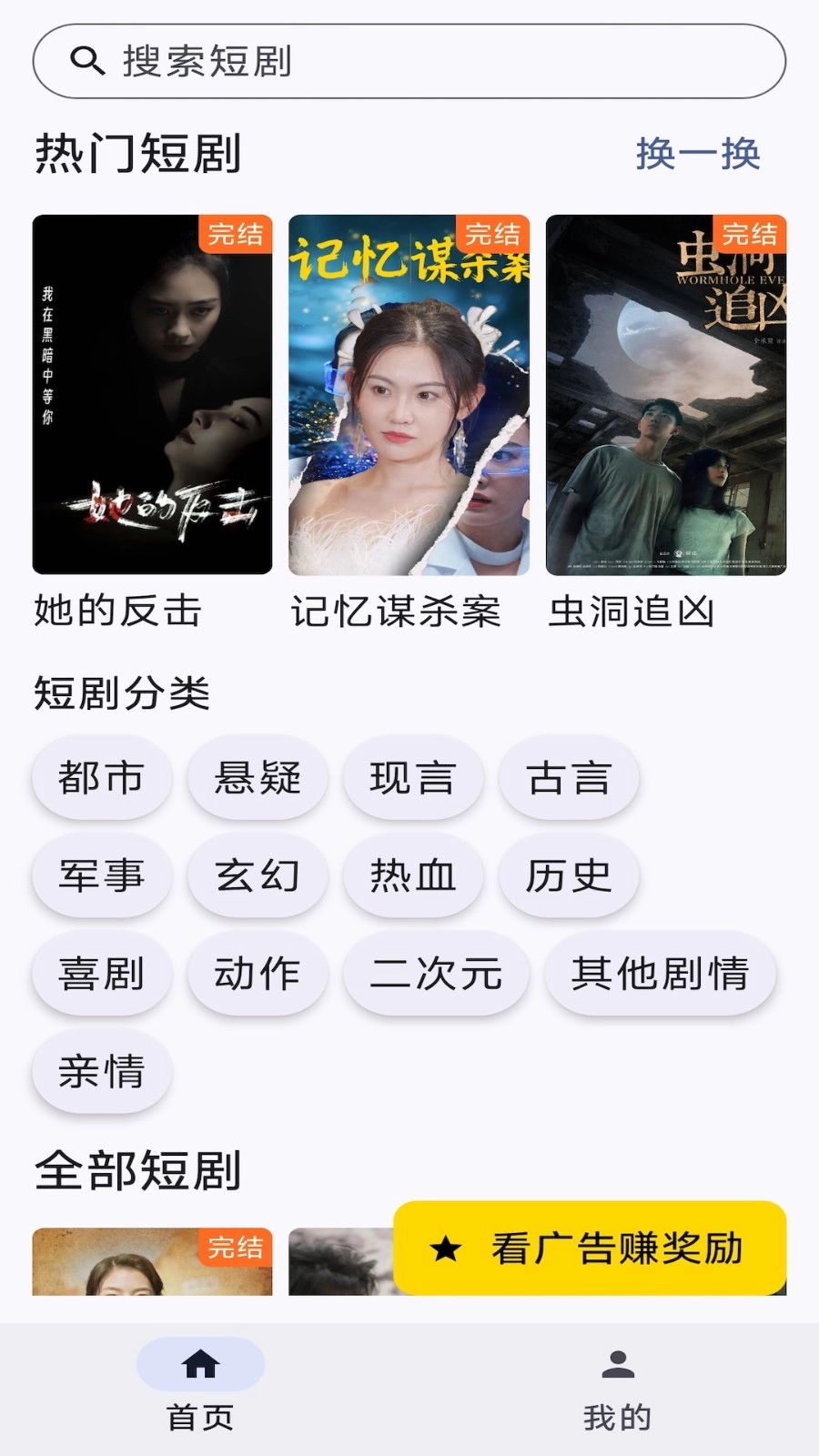Select the 悬疑 genre filter
Image resolution: width=819 pixels, height=1456 pixels.
[x=258, y=778]
